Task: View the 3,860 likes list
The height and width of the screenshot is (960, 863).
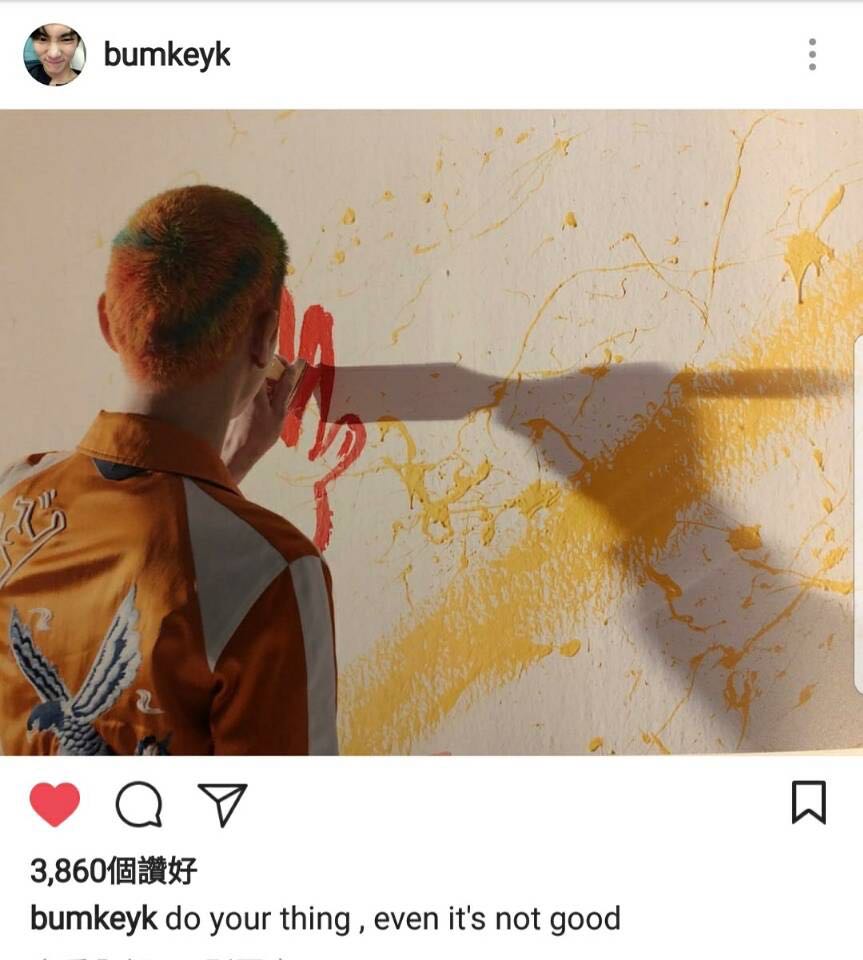Action: click(114, 870)
